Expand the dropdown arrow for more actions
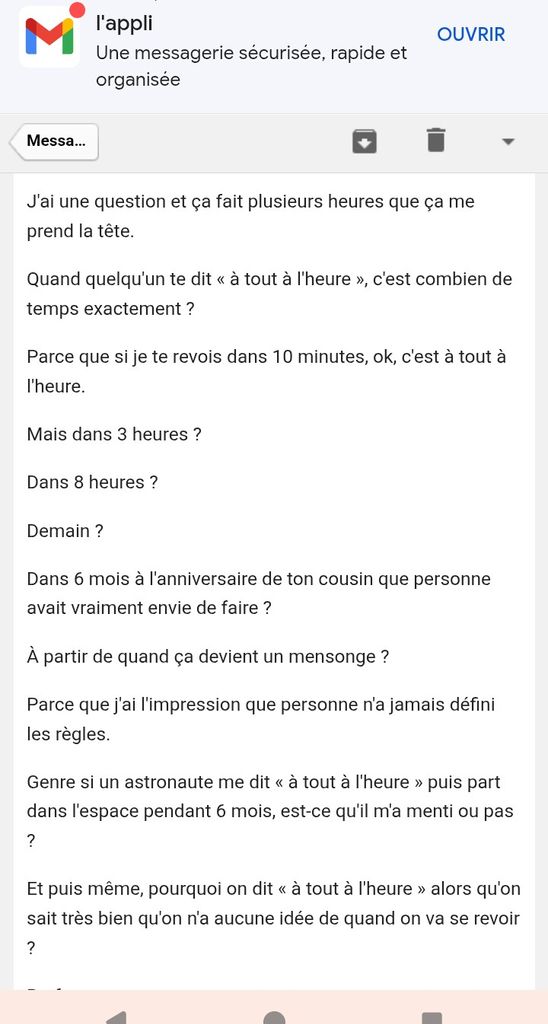 (508, 141)
